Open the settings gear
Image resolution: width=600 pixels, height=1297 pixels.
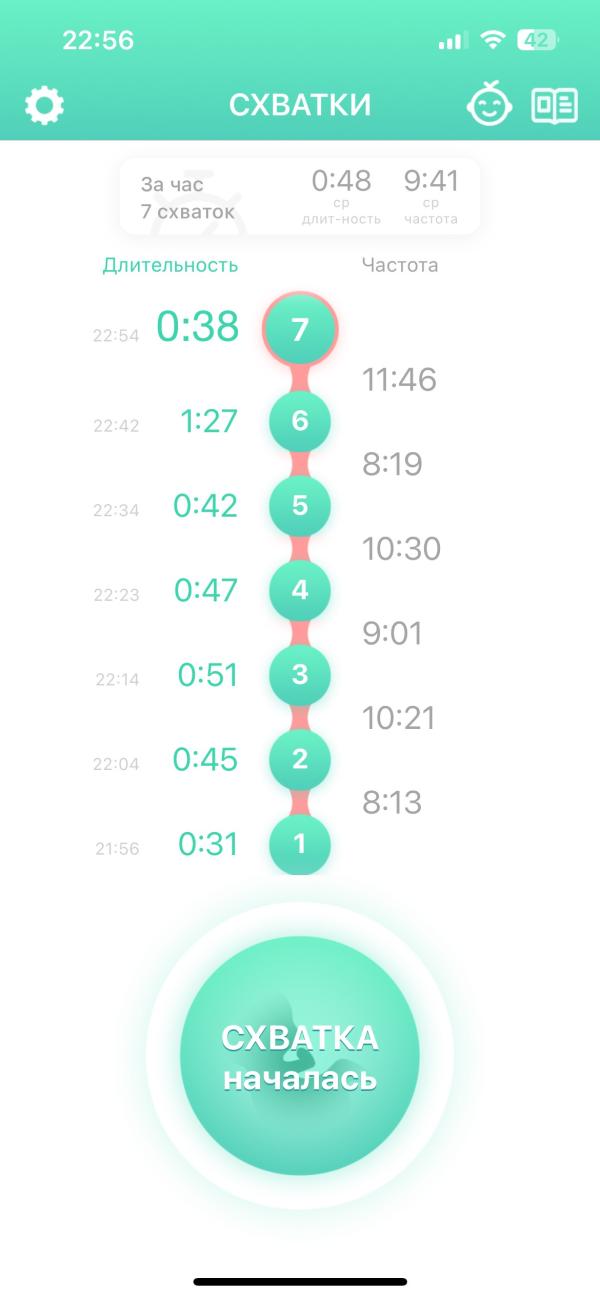coord(44,105)
